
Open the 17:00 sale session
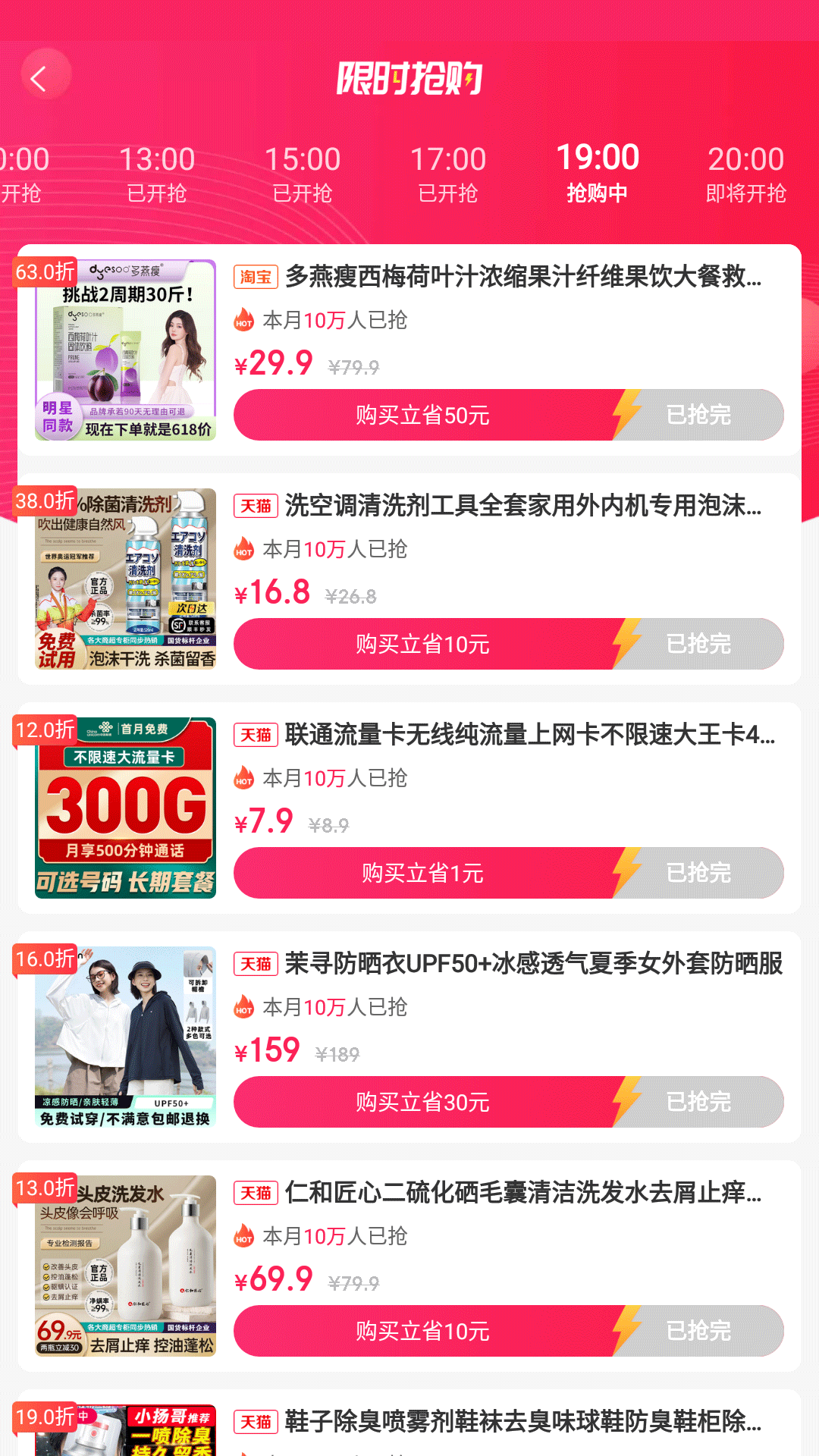[x=448, y=174]
